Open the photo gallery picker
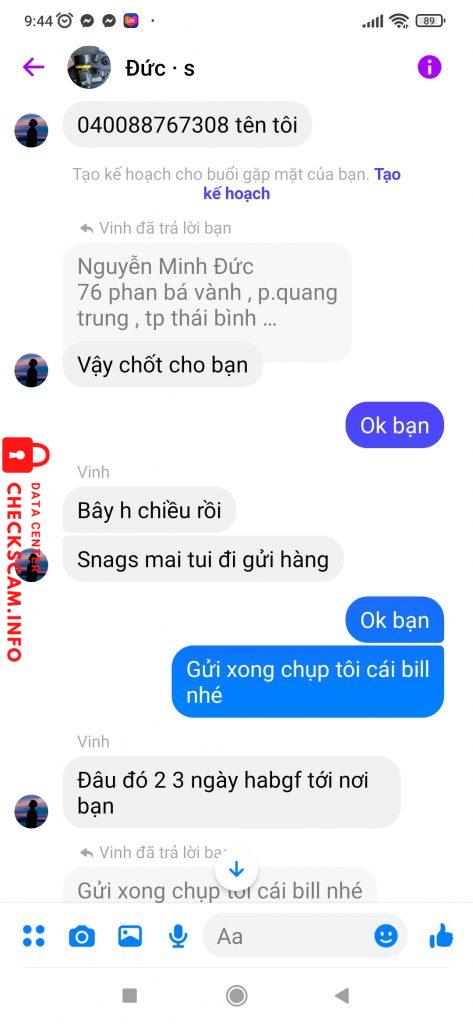Screen dimensions: 473x1024 [130, 936]
